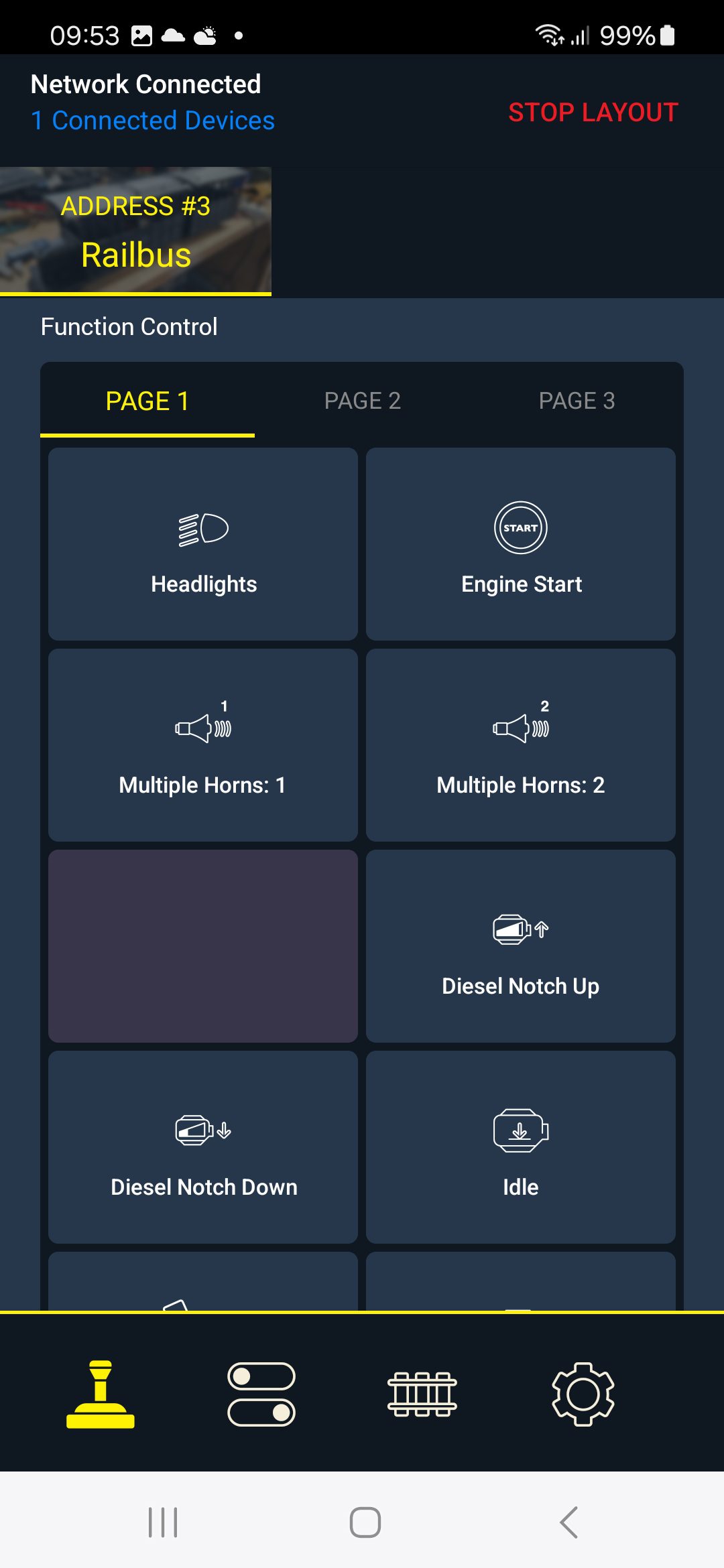Open the throttle control lever tab
This screenshot has width=724, height=1568.
(x=101, y=1394)
